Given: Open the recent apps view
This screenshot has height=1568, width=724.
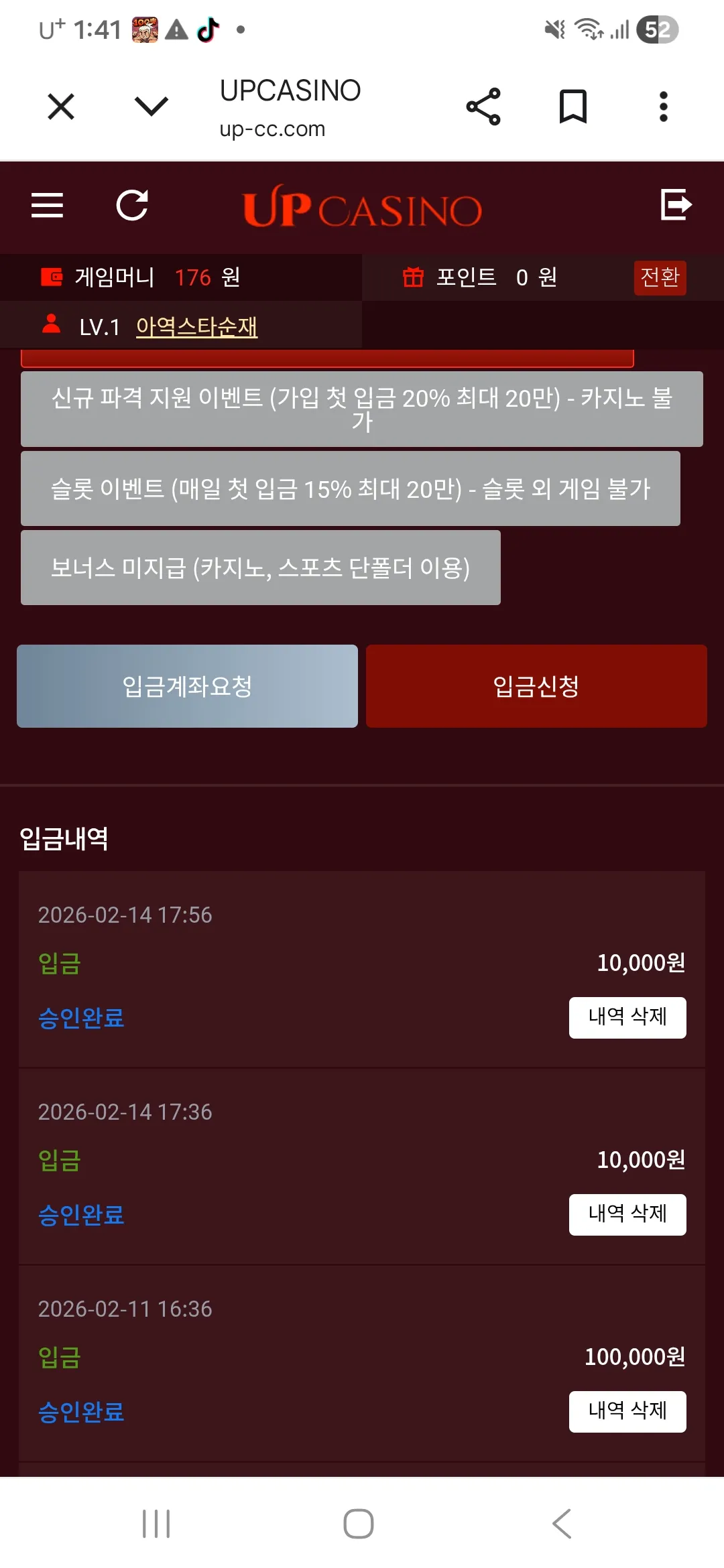Looking at the screenshot, I should point(156,1524).
